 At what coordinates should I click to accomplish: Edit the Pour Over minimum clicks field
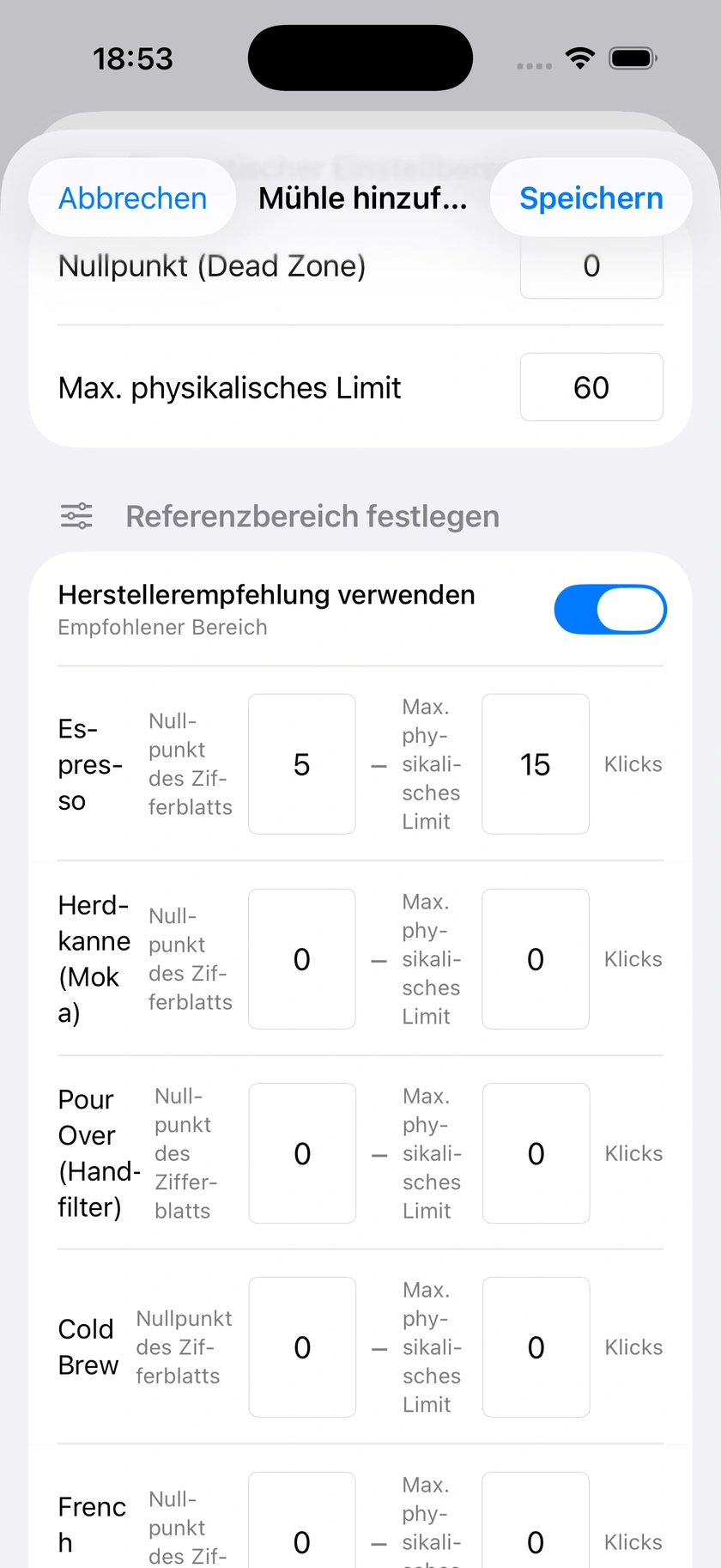(302, 1153)
